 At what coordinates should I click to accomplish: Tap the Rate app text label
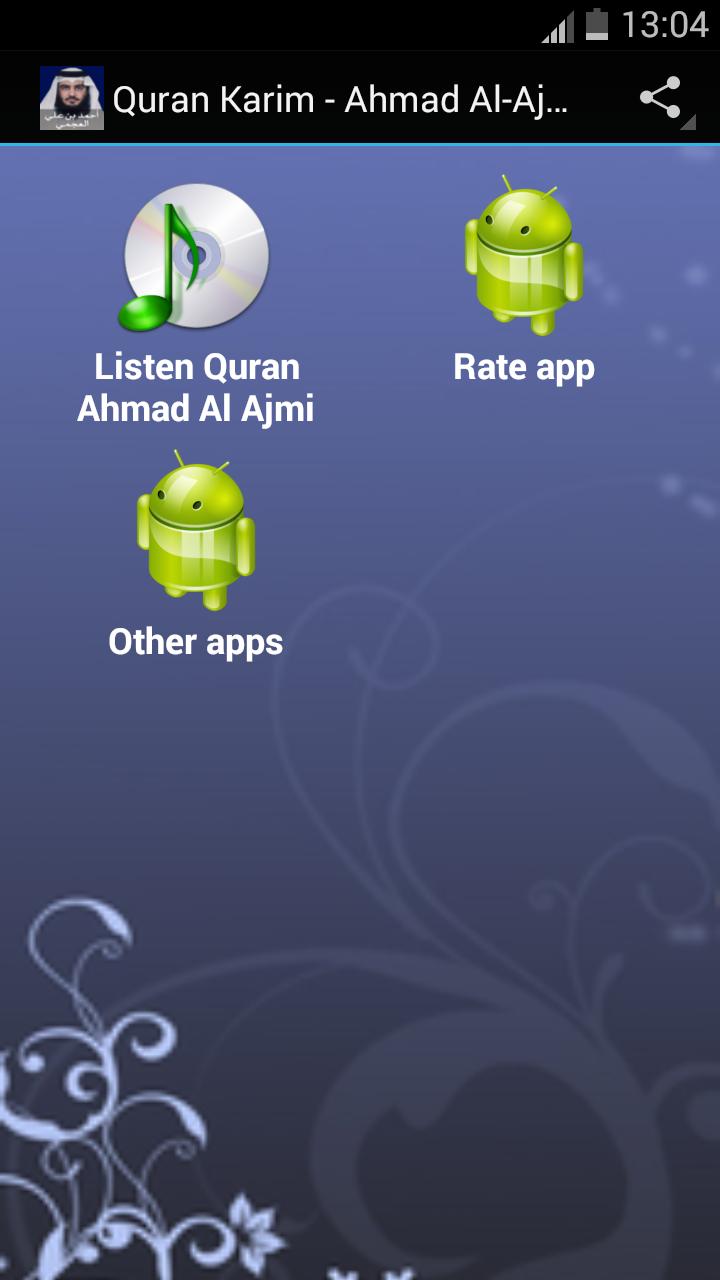point(524,367)
